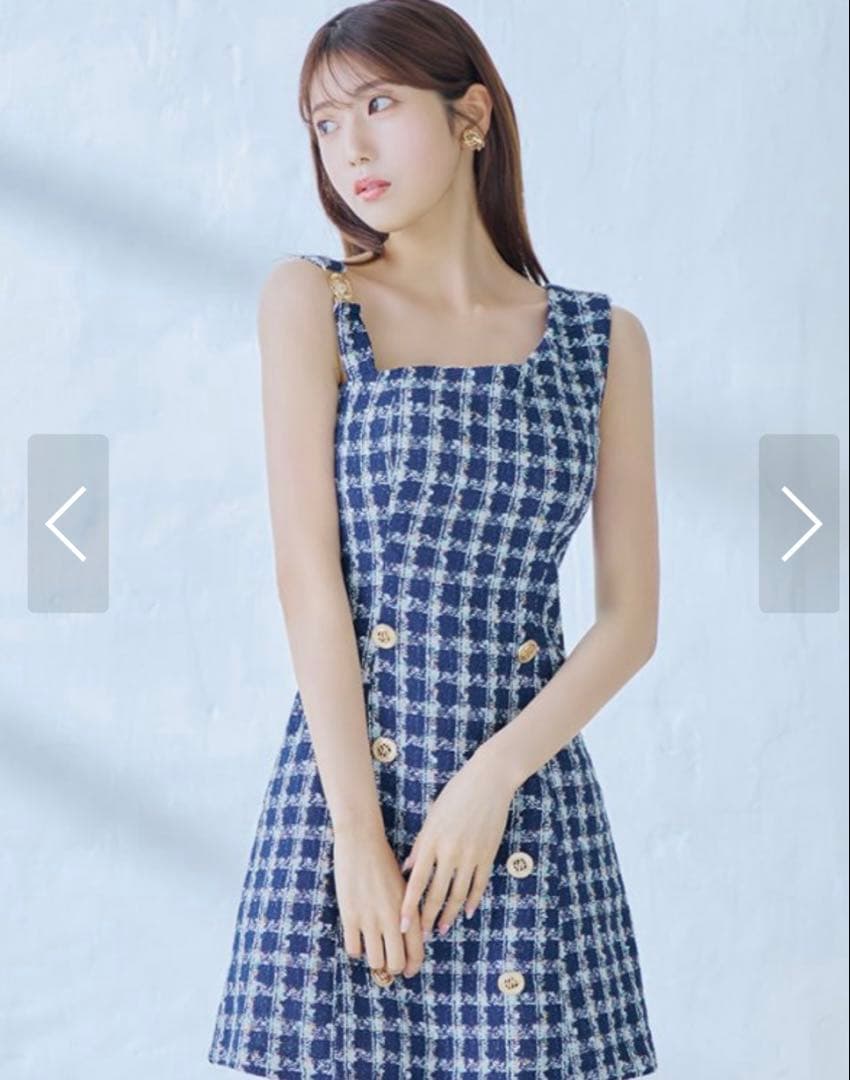Go to the previous product image
Image resolution: width=850 pixels, height=1080 pixels.
[67, 523]
